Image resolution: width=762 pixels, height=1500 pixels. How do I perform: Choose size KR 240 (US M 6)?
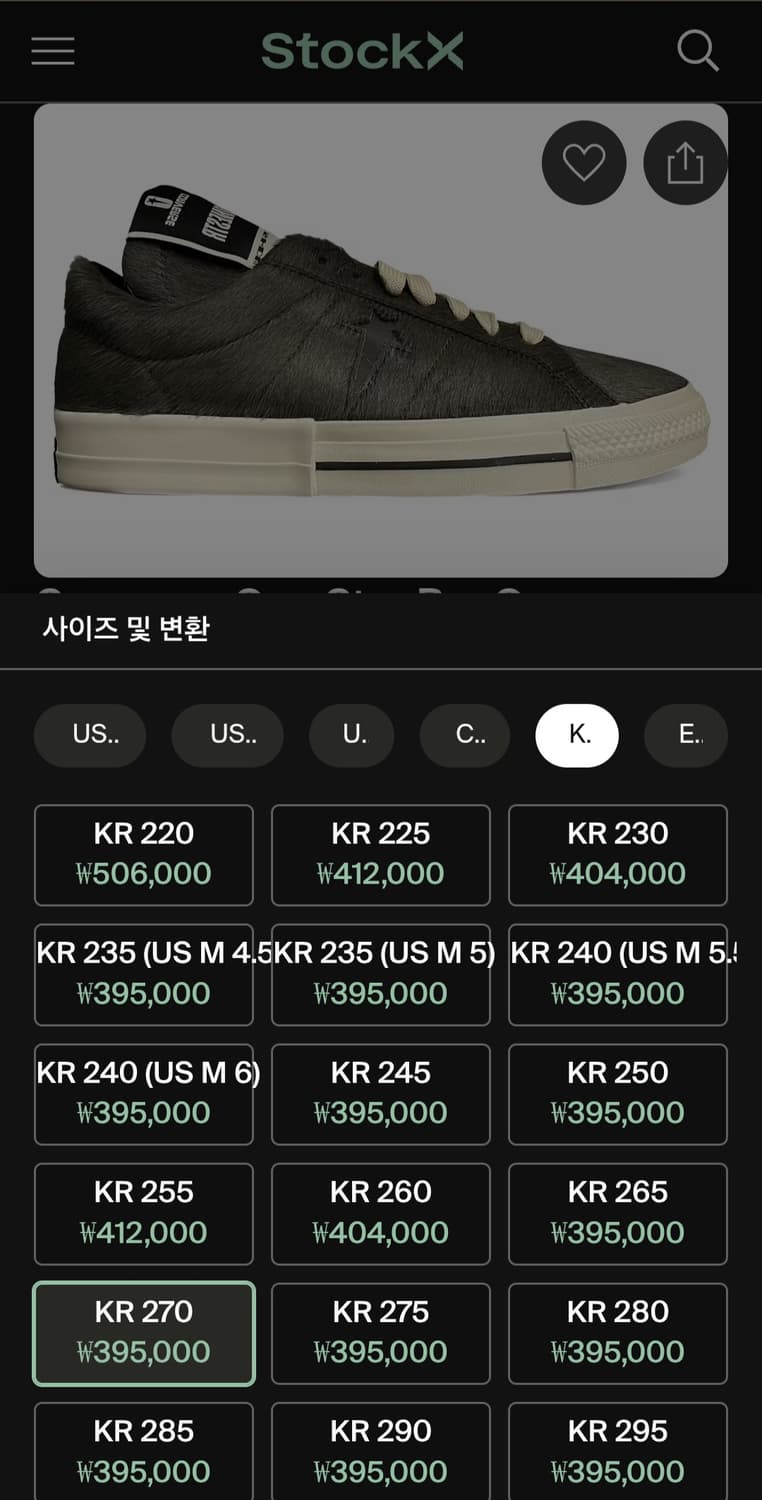click(143, 1094)
